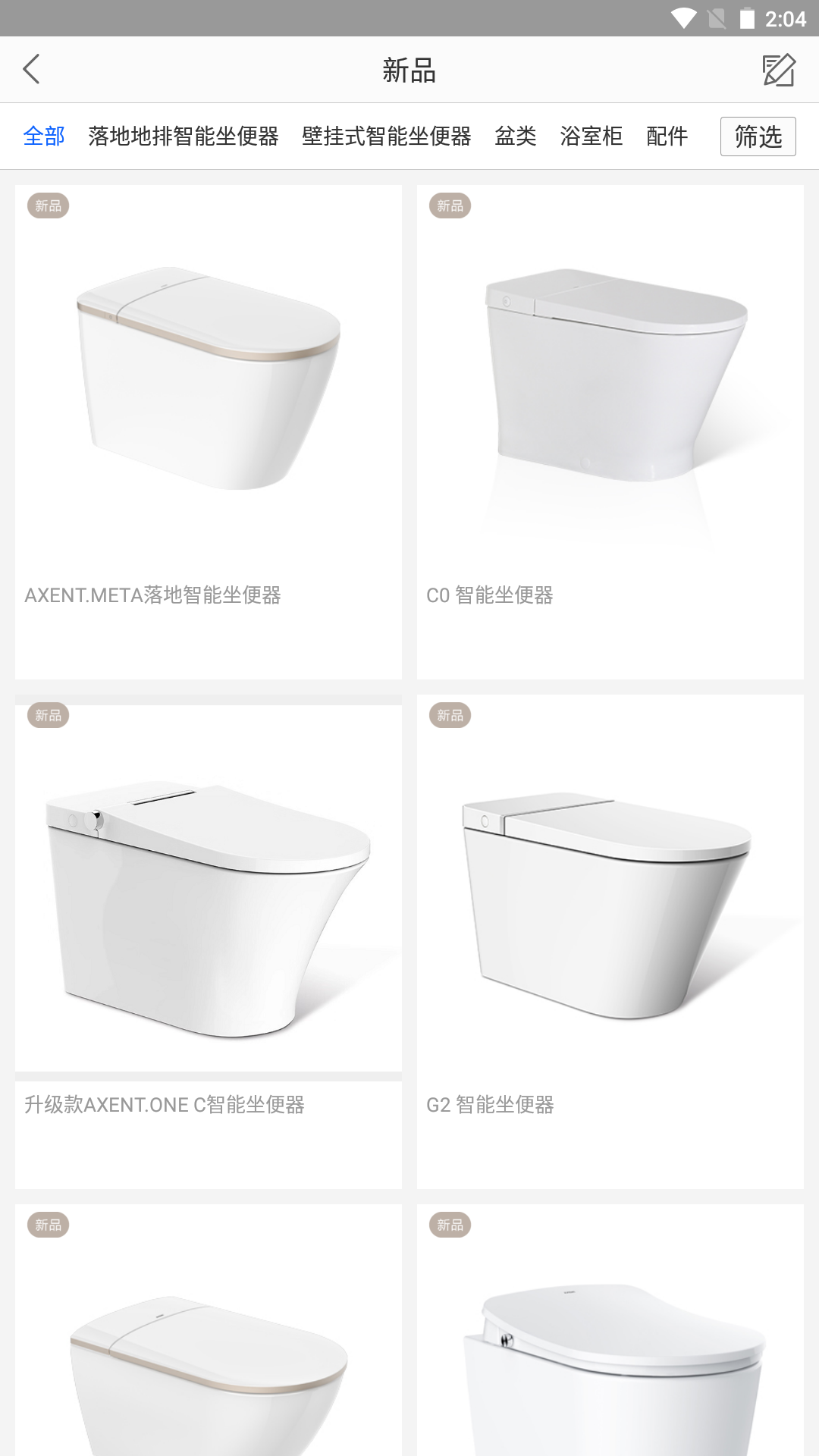
Task: Switch to 壁挂式智能坐便器 tab
Action: coord(387,136)
